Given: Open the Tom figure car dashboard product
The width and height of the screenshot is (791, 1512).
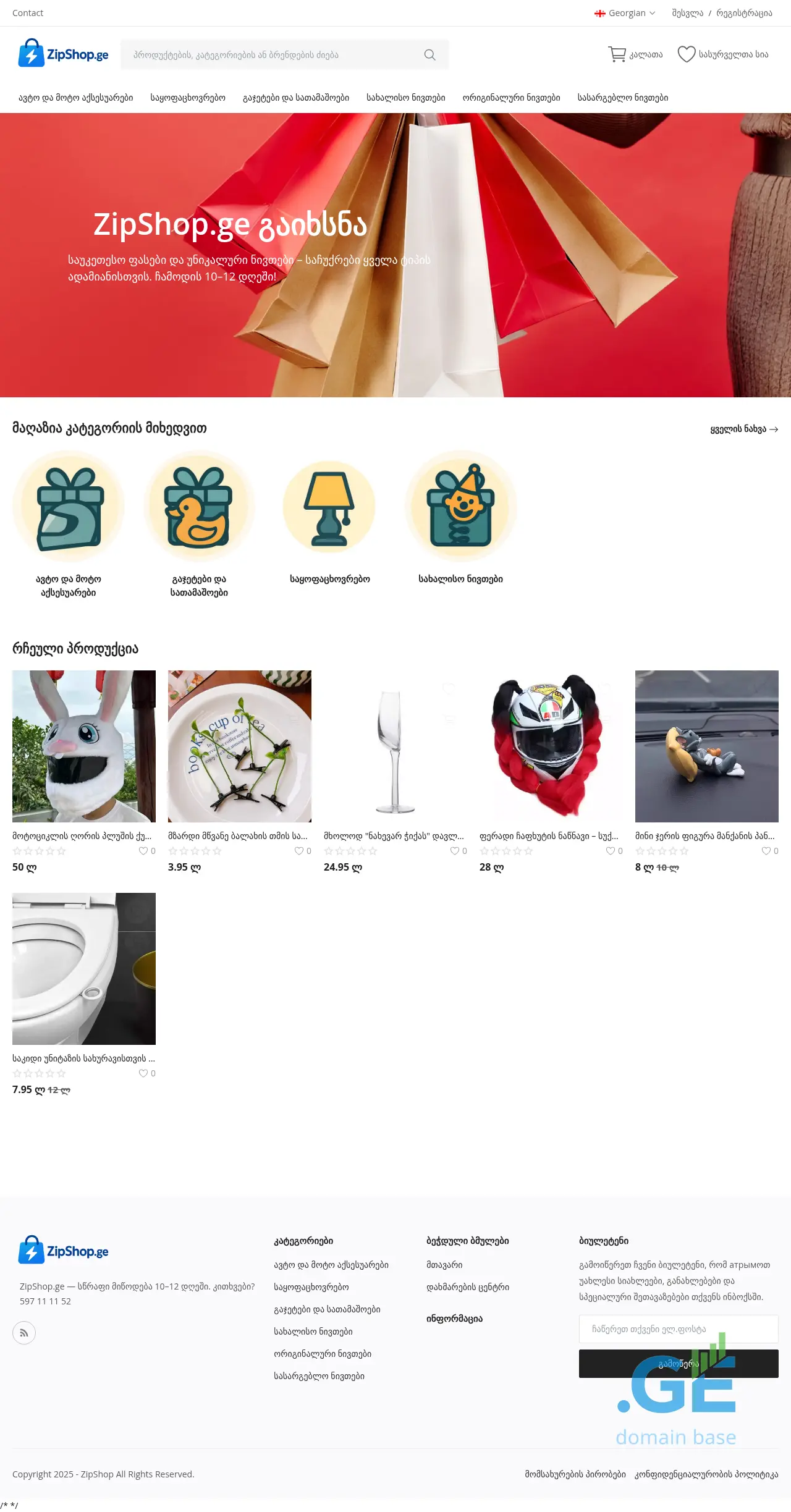Looking at the screenshot, I should click(706, 746).
